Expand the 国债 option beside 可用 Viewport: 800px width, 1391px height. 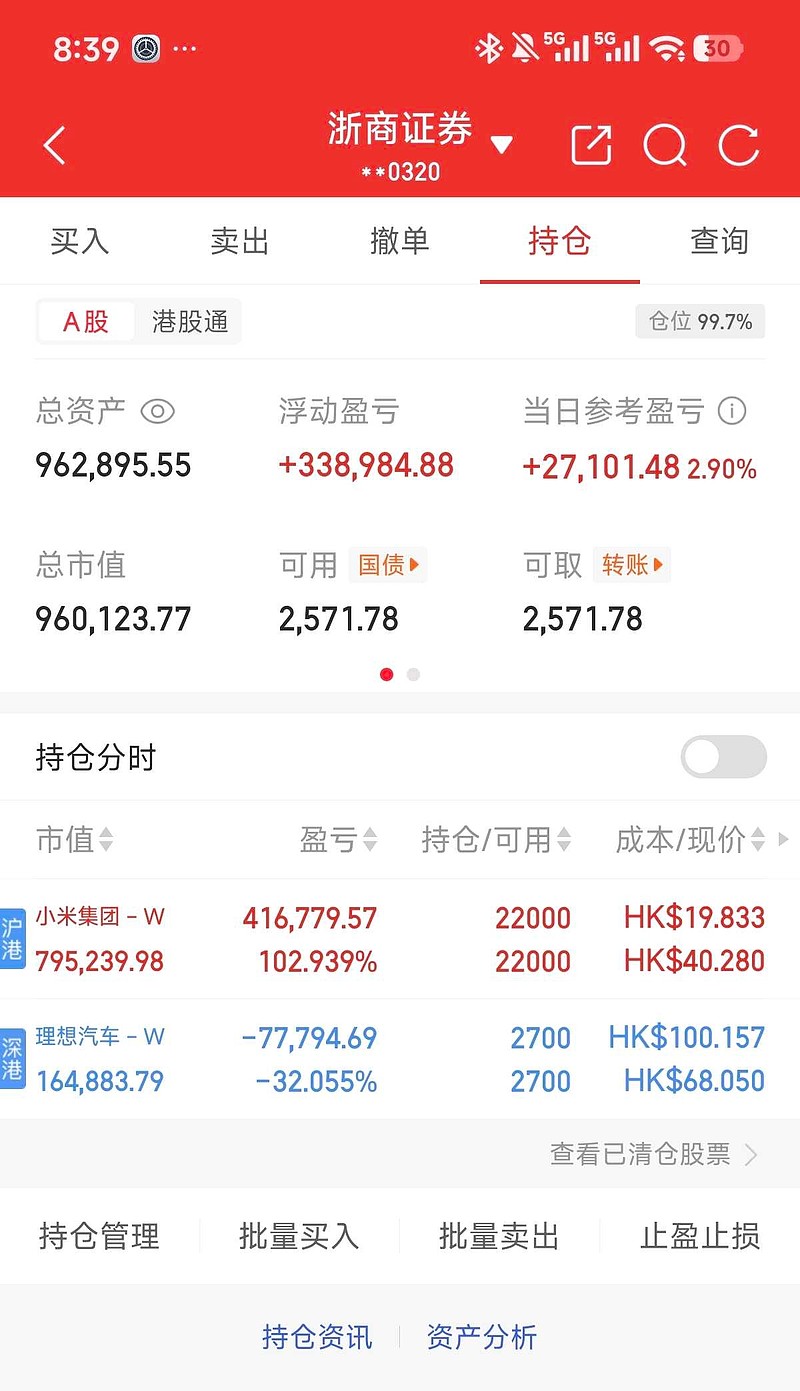tap(388, 565)
